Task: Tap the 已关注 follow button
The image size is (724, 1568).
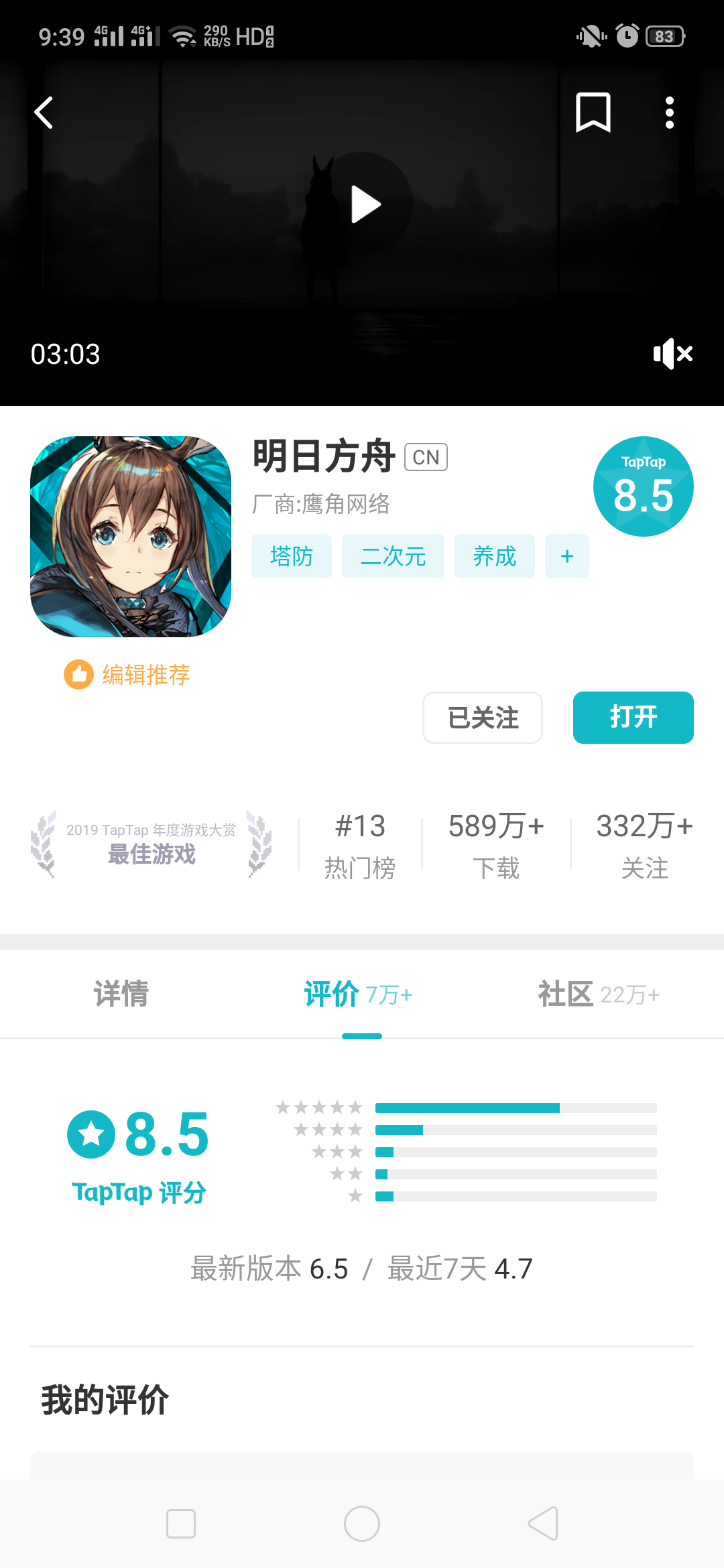Action: (x=483, y=718)
